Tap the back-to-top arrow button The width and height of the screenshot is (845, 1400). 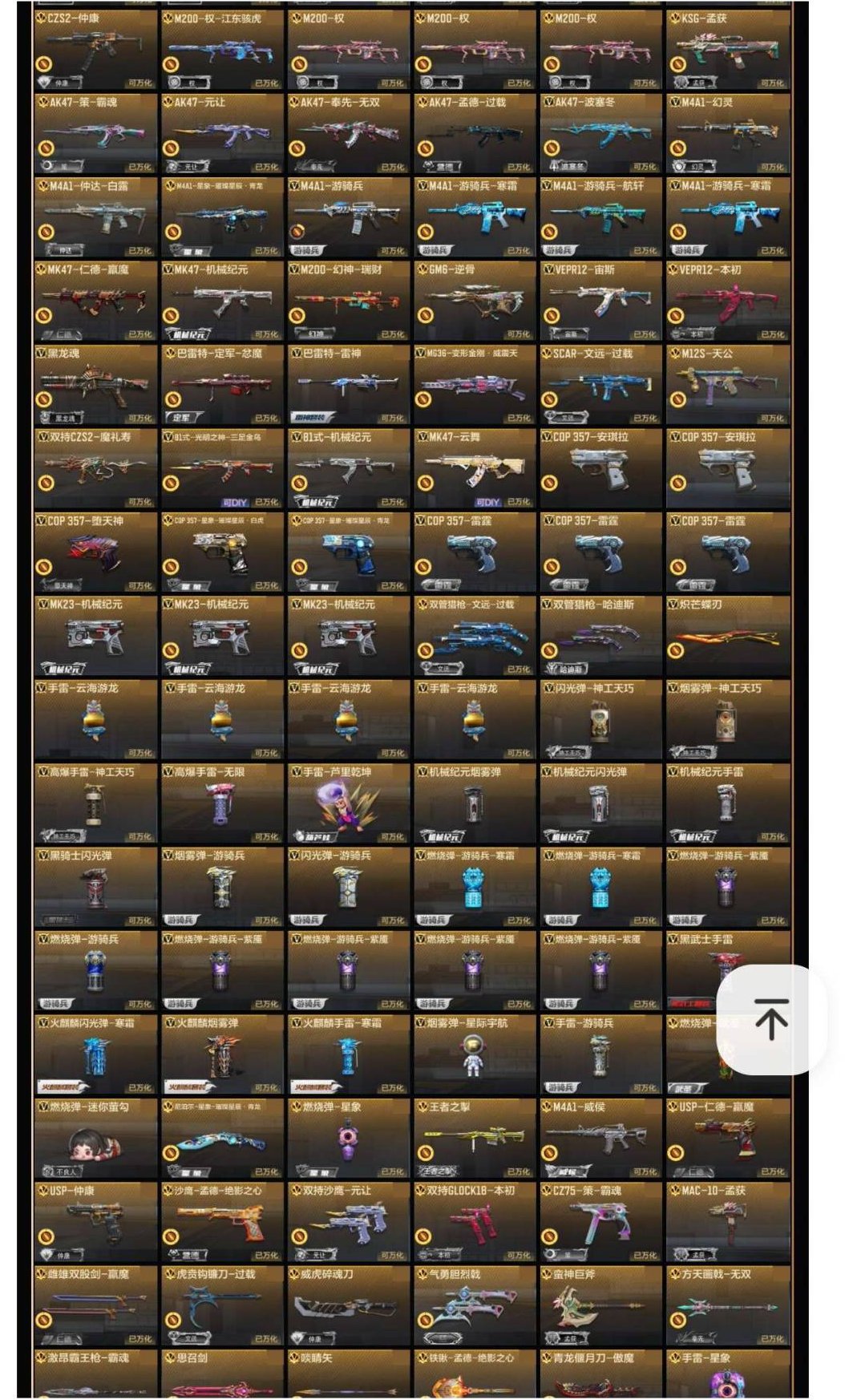click(771, 1019)
